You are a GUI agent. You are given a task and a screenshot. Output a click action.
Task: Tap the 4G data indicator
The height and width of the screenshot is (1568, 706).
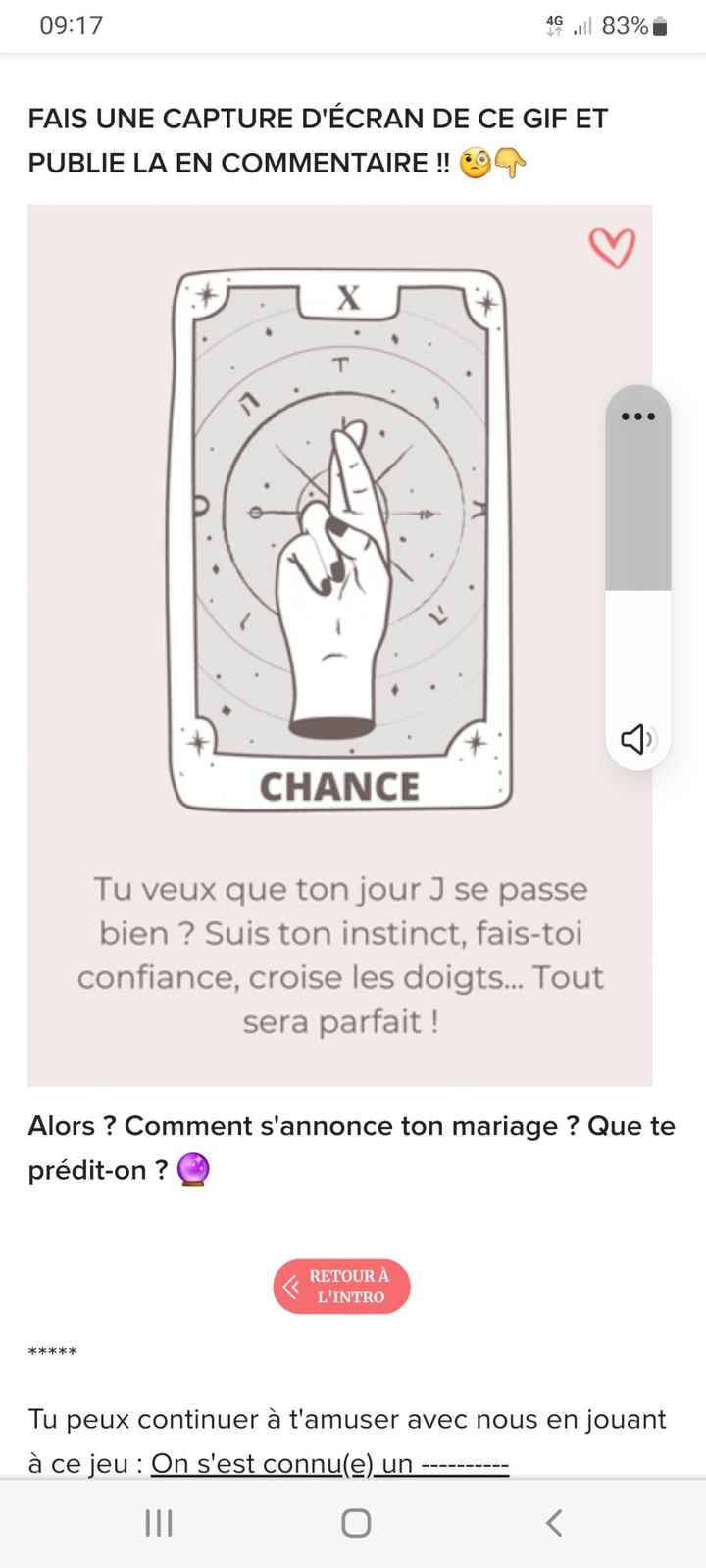[555, 25]
